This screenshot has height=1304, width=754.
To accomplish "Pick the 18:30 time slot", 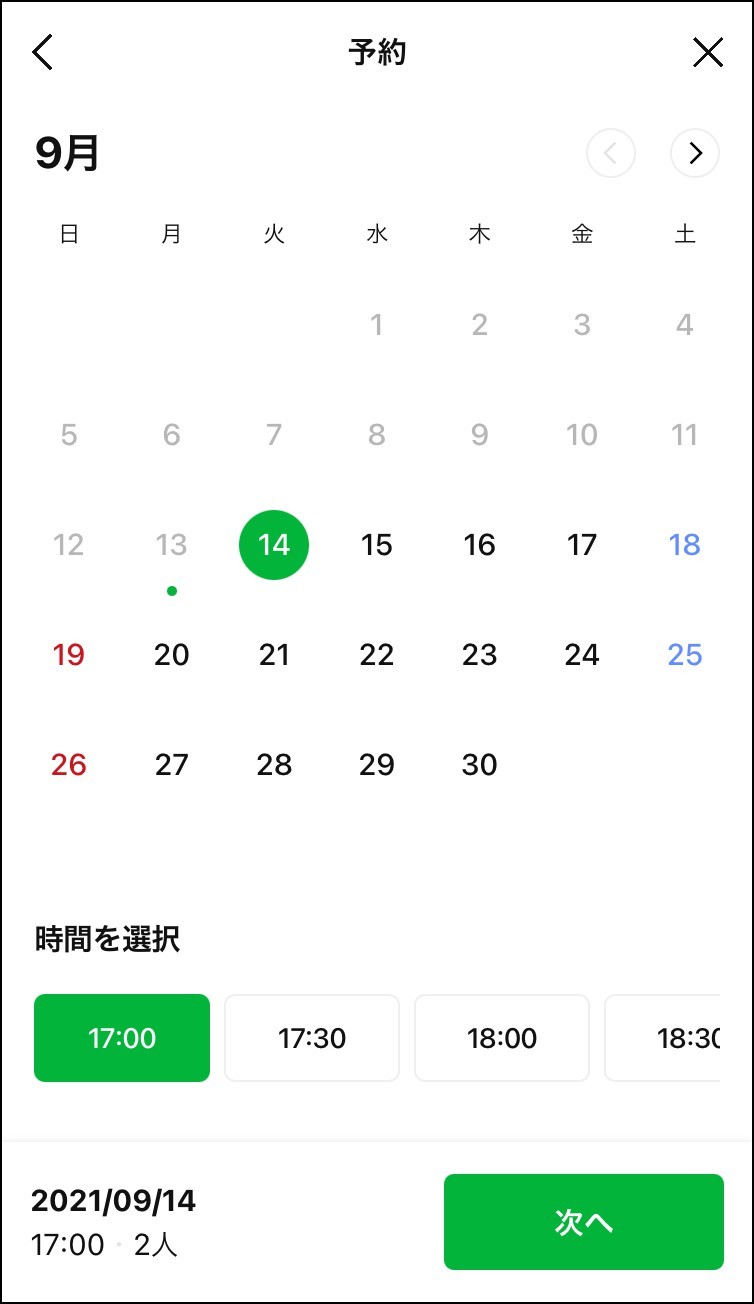I will (663, 1038).
